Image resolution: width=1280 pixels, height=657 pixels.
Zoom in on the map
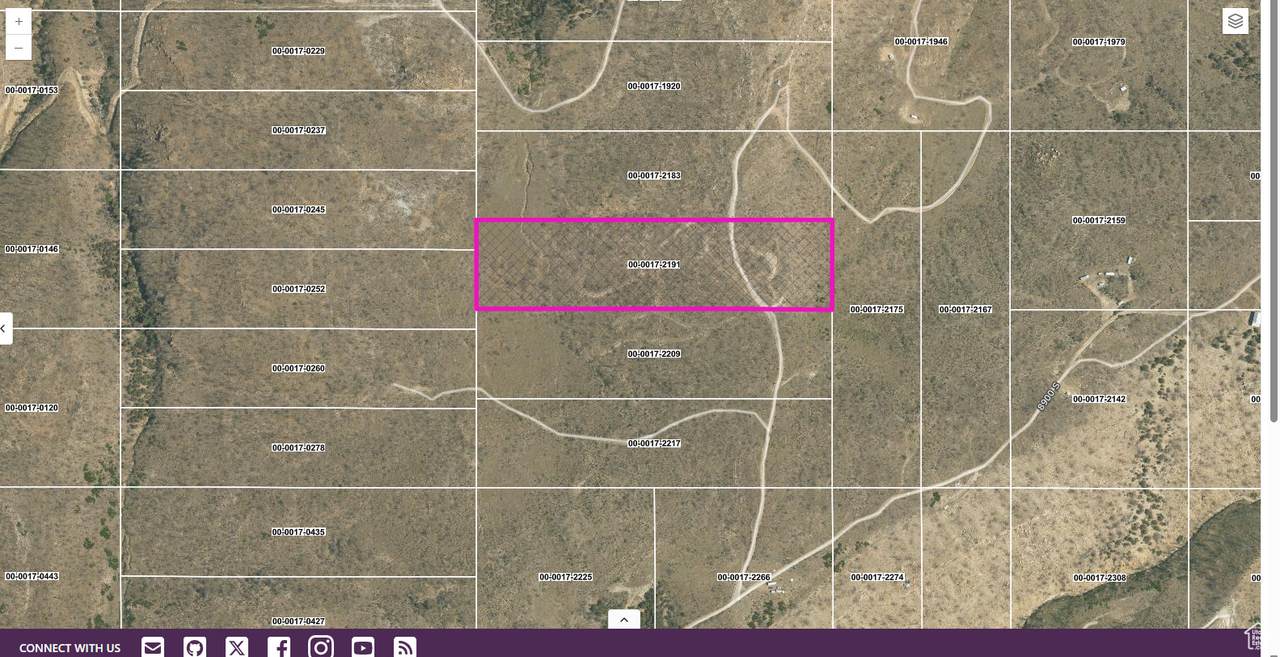[18, 21]
